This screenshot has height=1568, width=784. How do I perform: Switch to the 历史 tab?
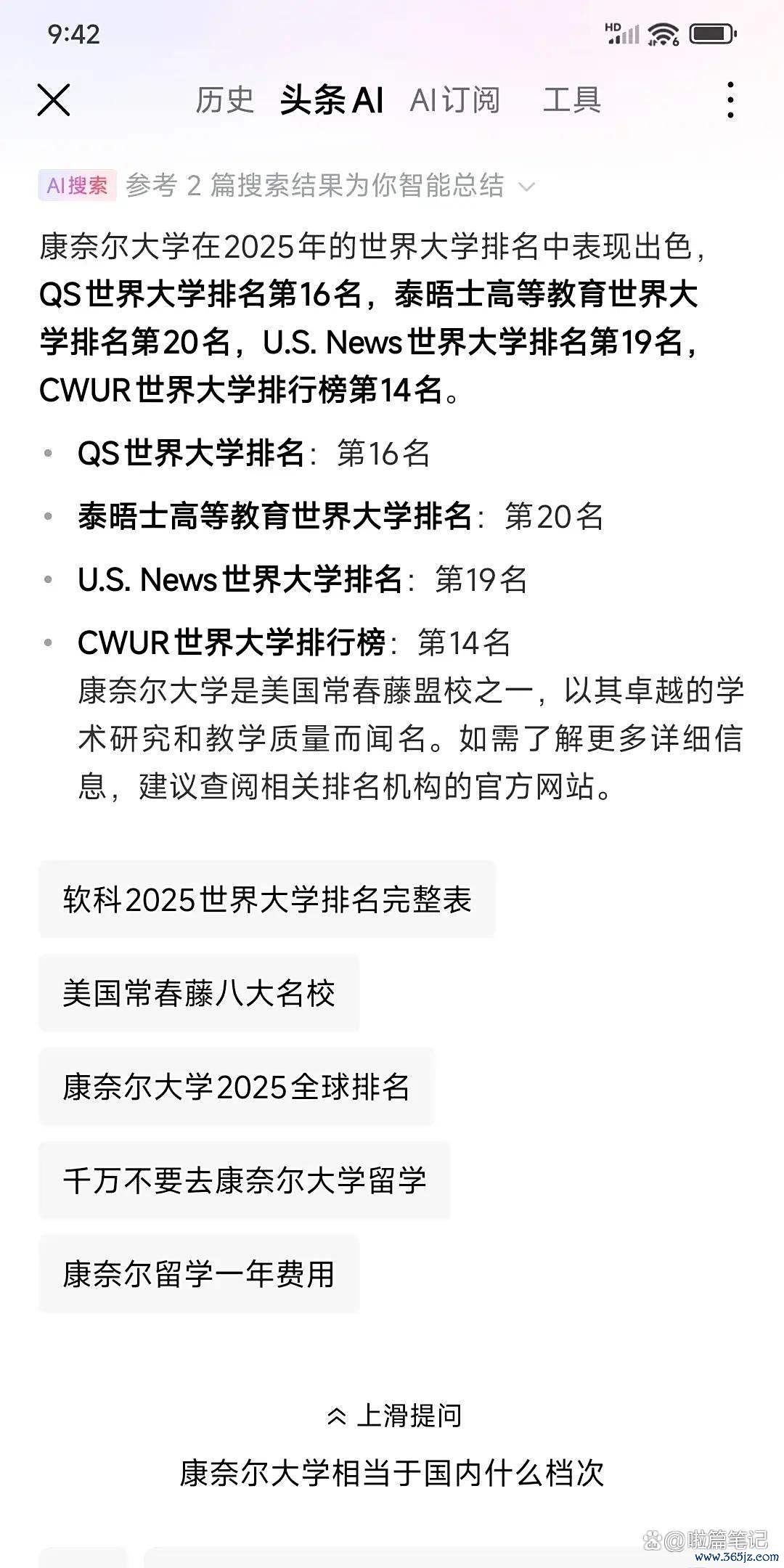coord(224,99)
